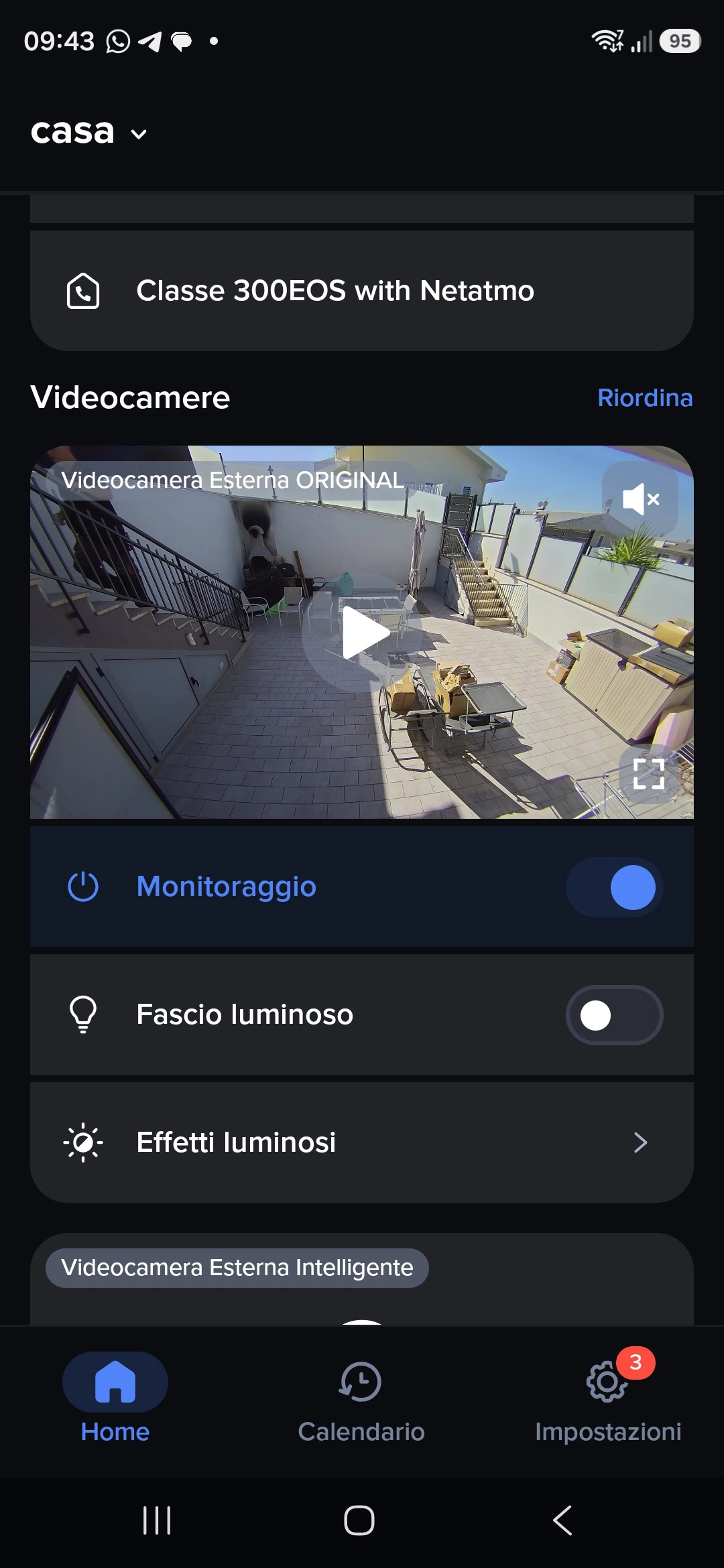Enable the Fascio luminoso switch
Screen dimensions: 724x1568
615,1015
